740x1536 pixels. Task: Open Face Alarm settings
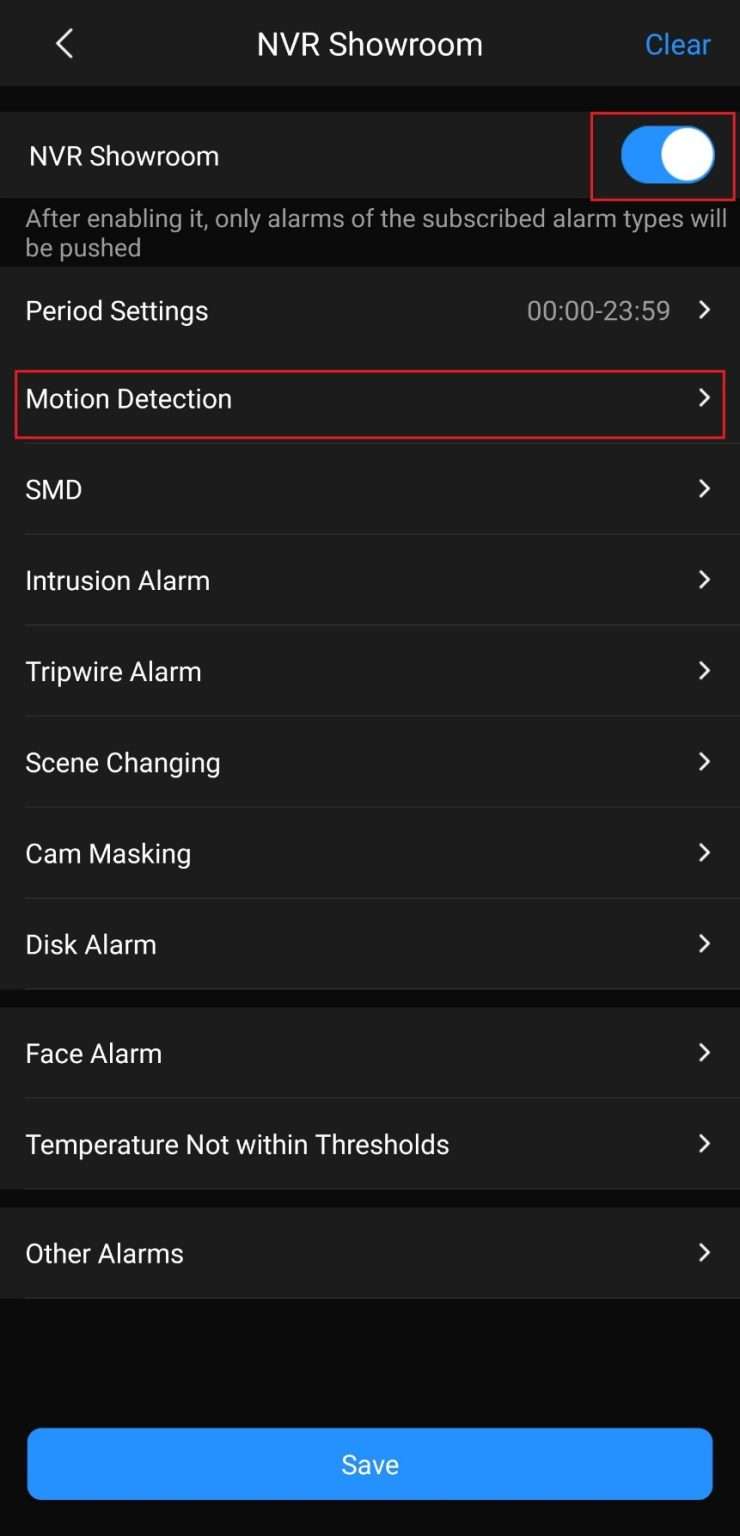tap(370, 1053)
